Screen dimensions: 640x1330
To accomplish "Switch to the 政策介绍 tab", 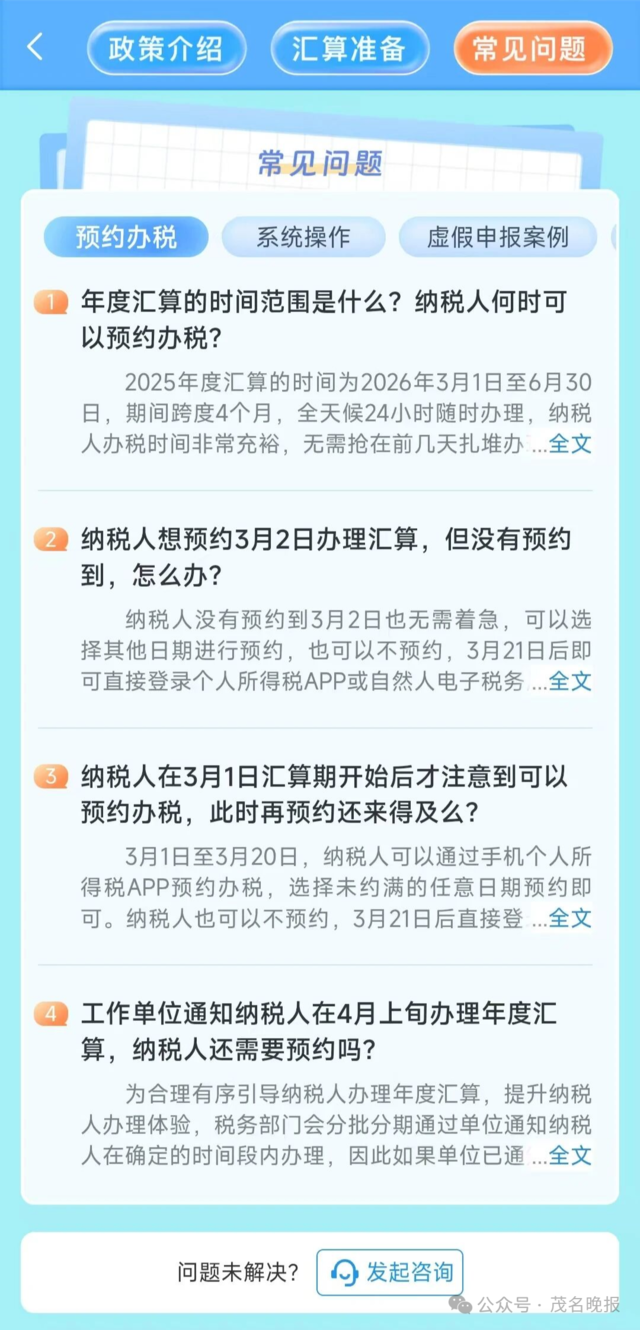I will (x=166, y=48).
